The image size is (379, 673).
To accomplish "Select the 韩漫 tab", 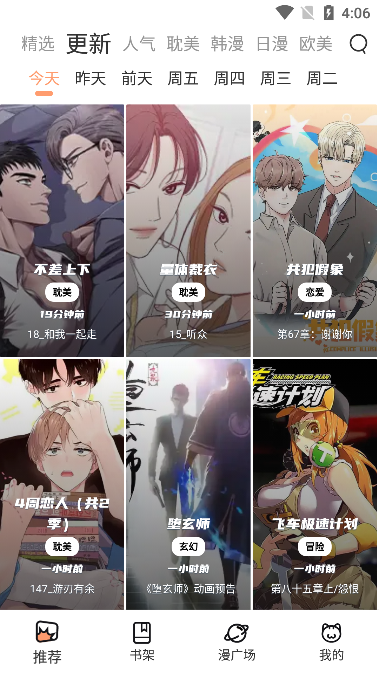I will click(227, 44).
